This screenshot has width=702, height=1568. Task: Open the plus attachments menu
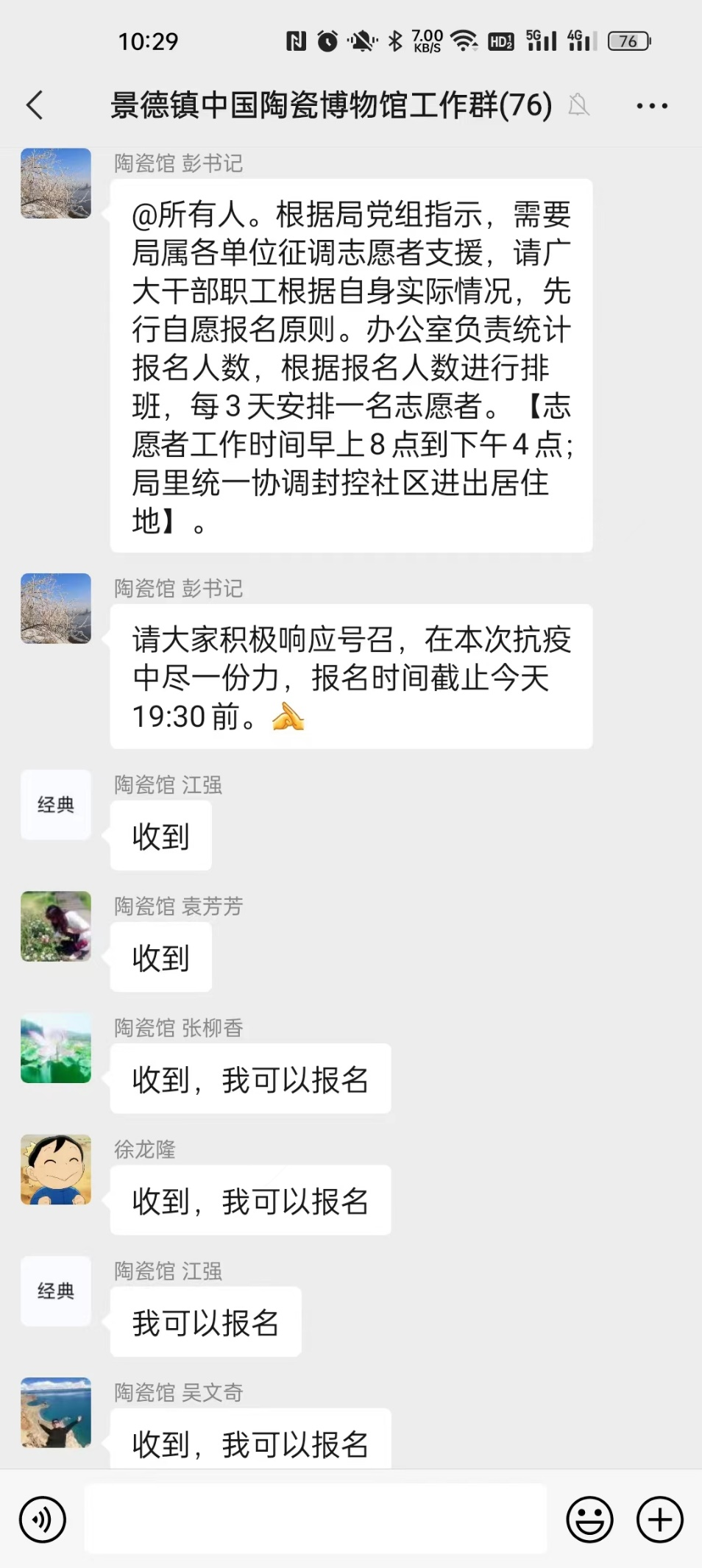tap(659, 1519)
